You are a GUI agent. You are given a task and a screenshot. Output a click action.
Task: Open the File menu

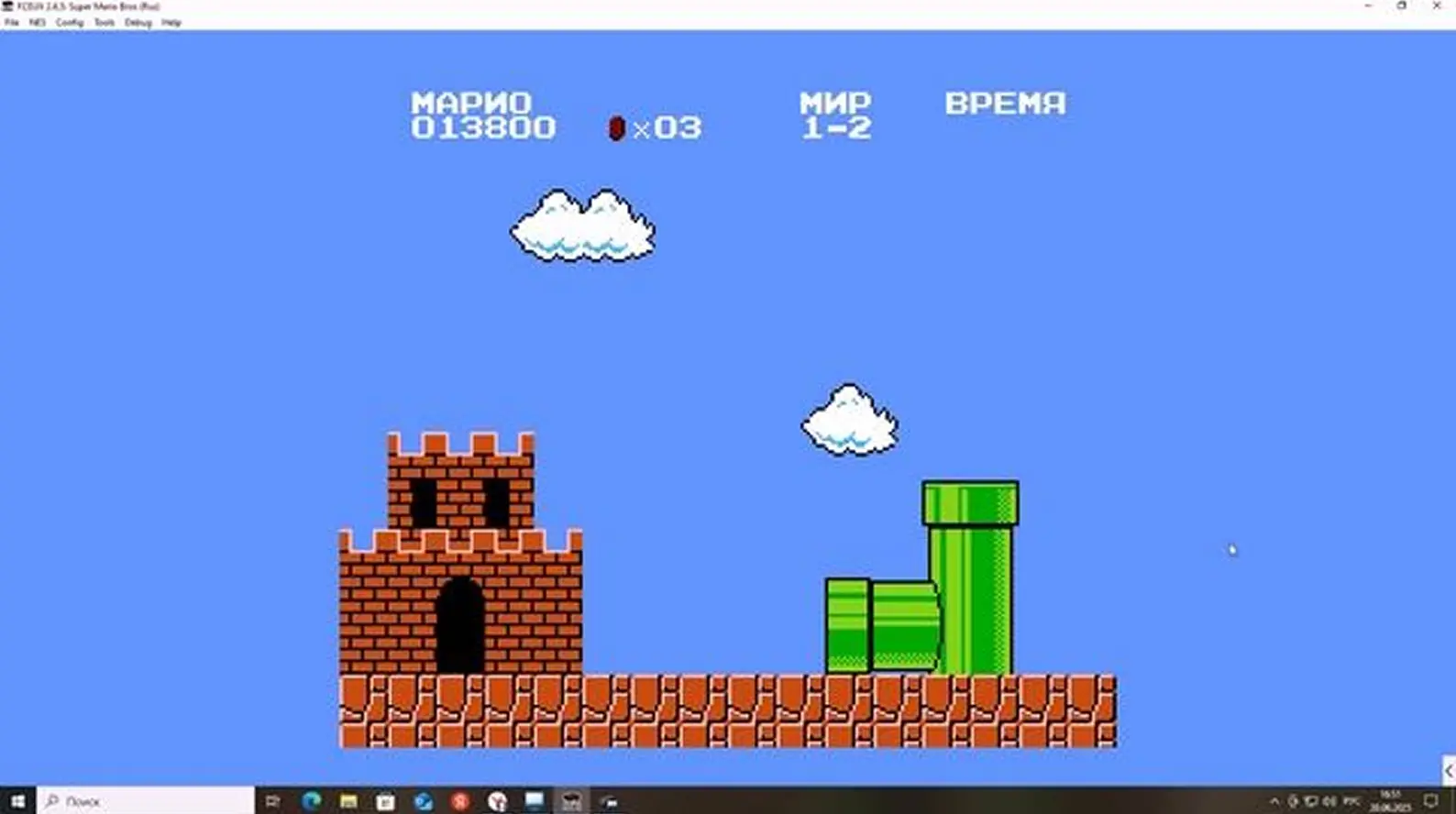[11, 22]
